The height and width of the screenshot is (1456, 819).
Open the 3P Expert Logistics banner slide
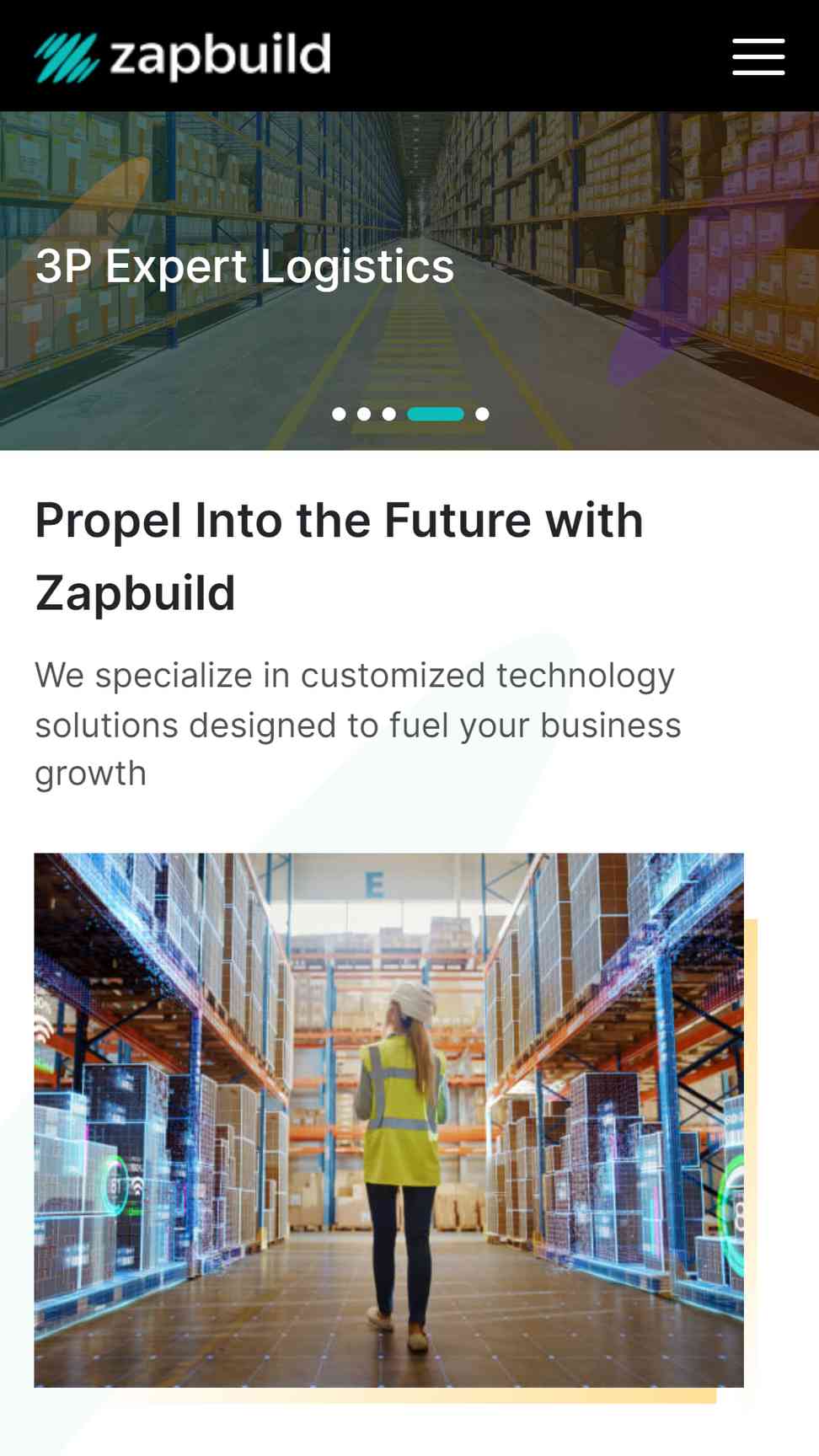(244, 266)
